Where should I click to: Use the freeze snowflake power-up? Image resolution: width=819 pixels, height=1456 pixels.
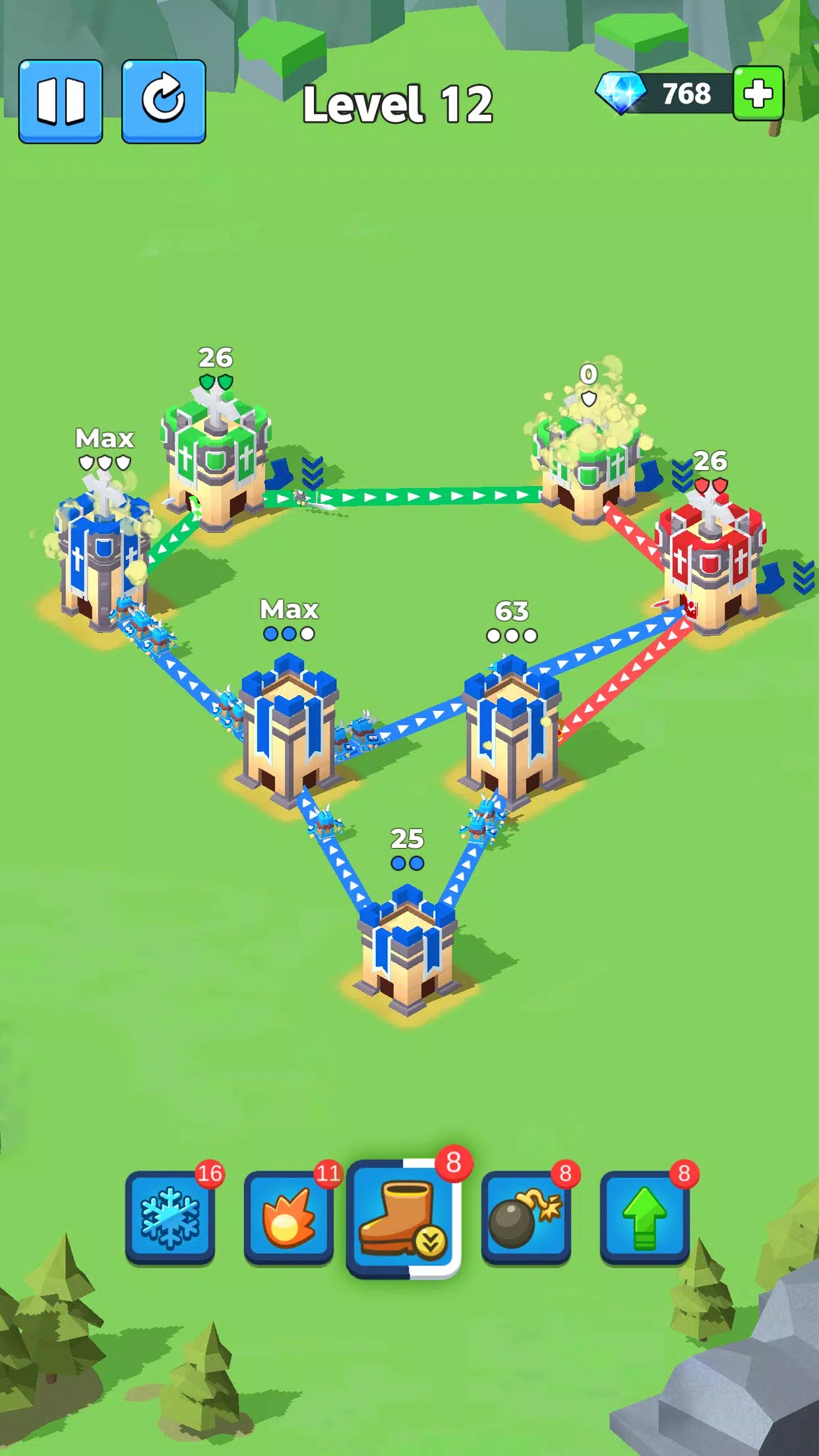coord(170,1217)
